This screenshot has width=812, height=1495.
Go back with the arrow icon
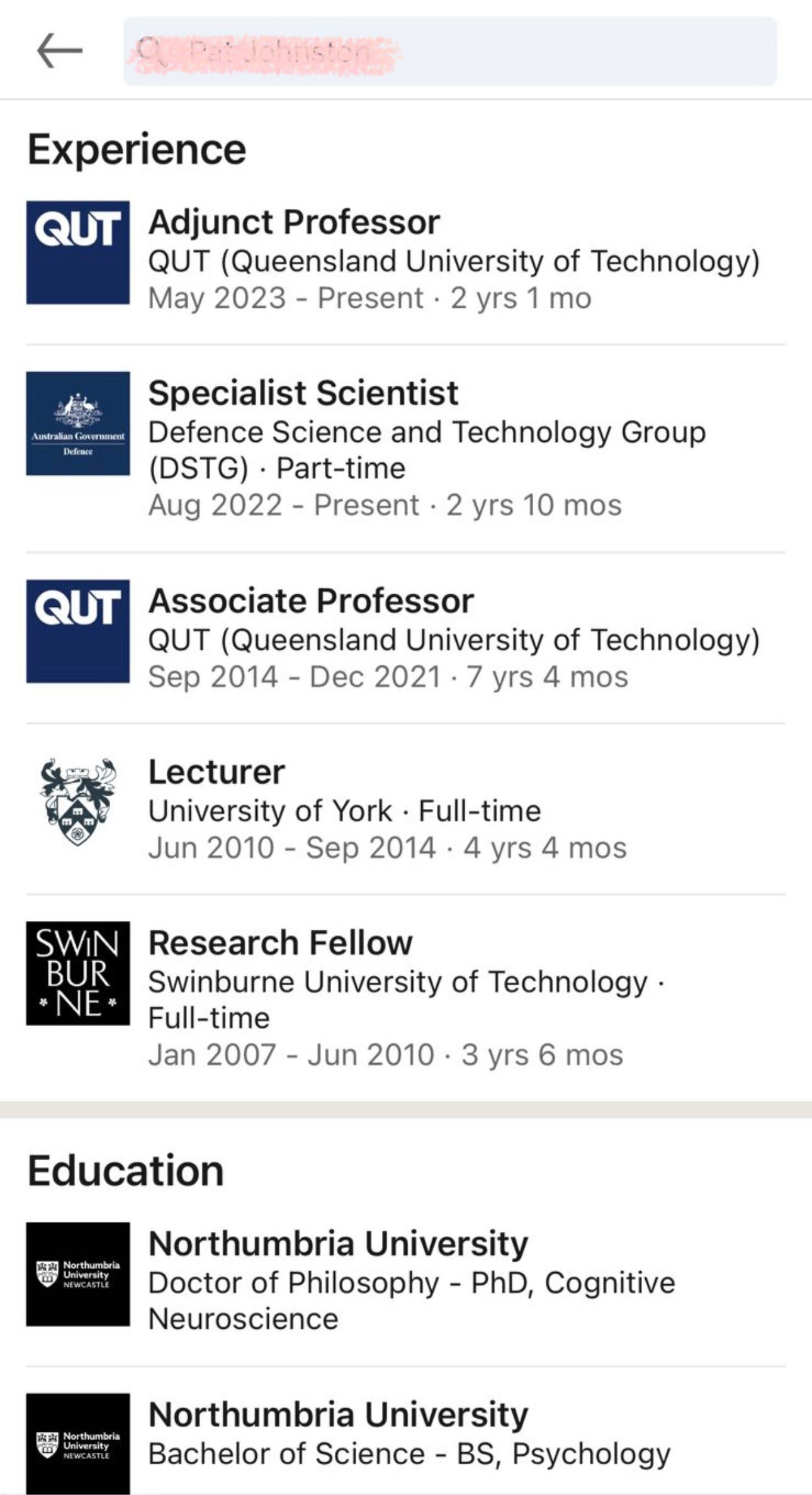(x=60, y=50)
